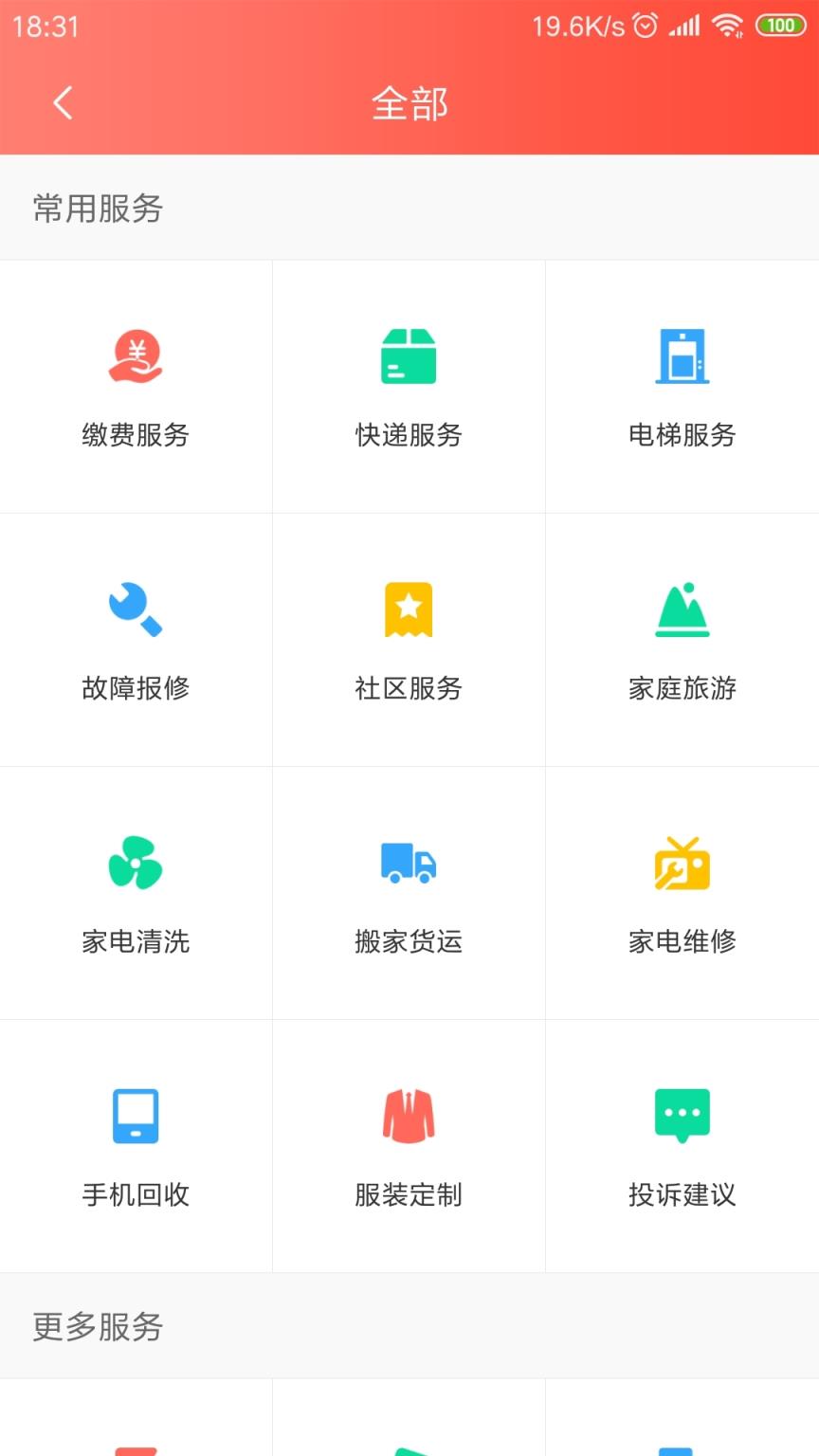819x1456 pixels.
Task: Select the 快递服务 text label
Action: [409, 436]
